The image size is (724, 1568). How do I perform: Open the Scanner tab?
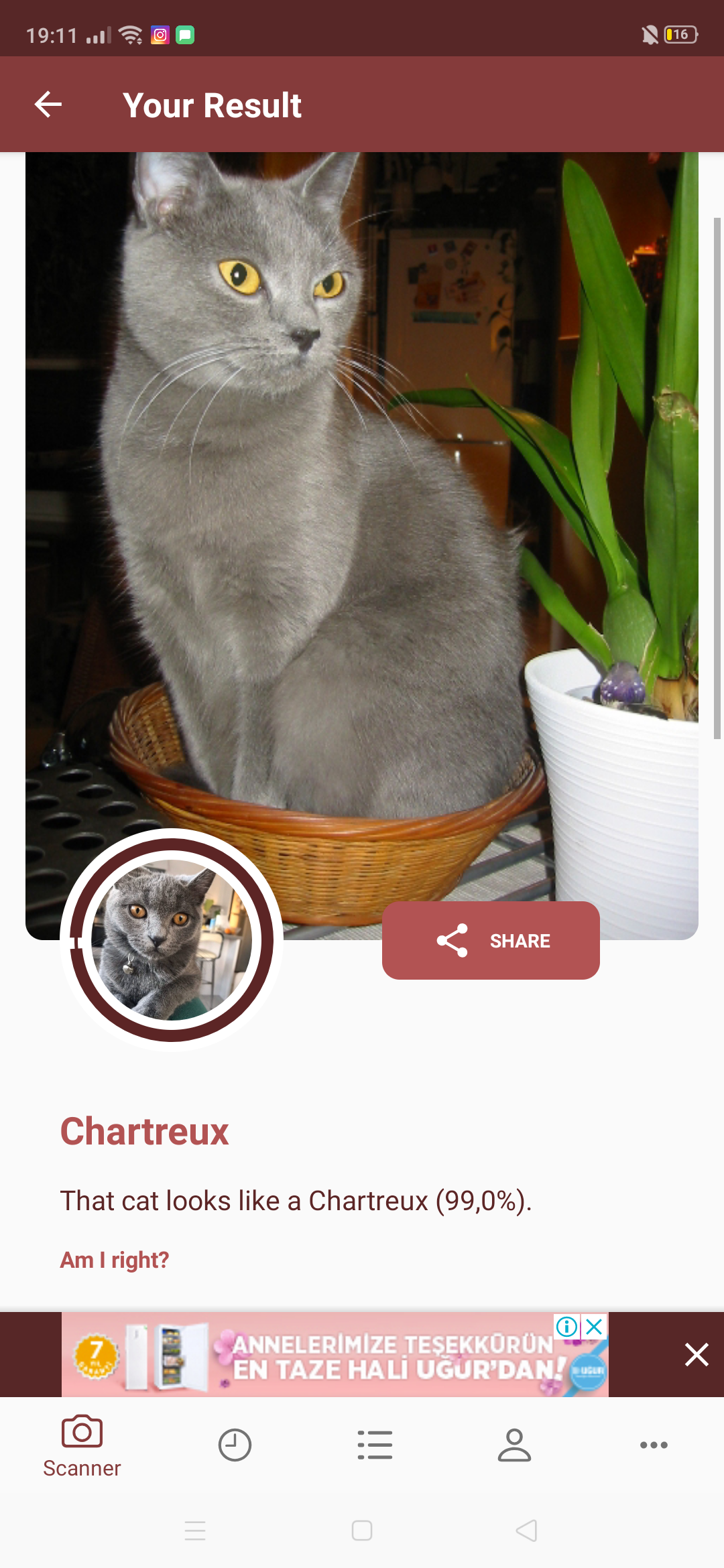coord(82,1446)
